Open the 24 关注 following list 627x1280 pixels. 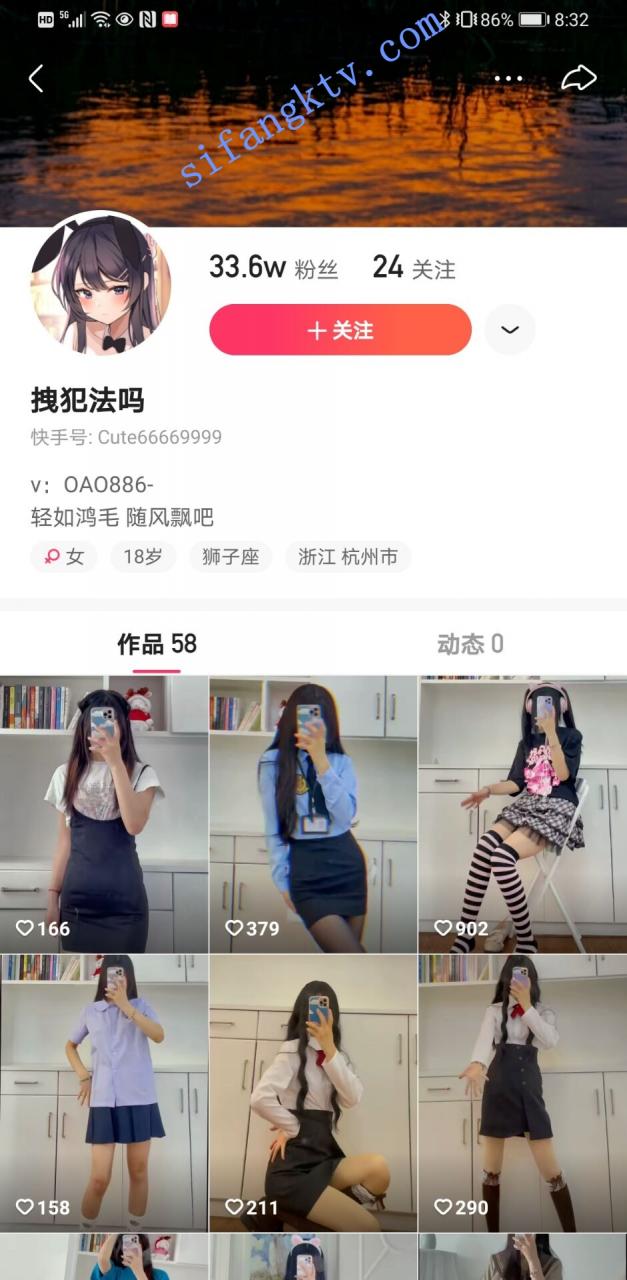pos(413,268)
